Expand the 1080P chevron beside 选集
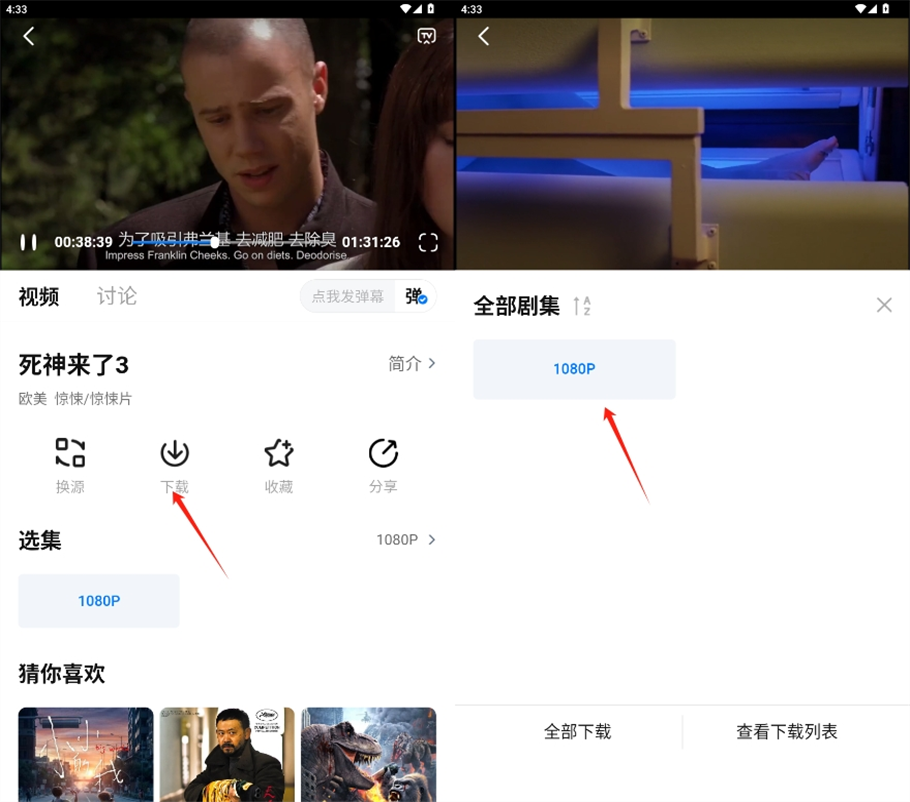 tap(406, 540)
